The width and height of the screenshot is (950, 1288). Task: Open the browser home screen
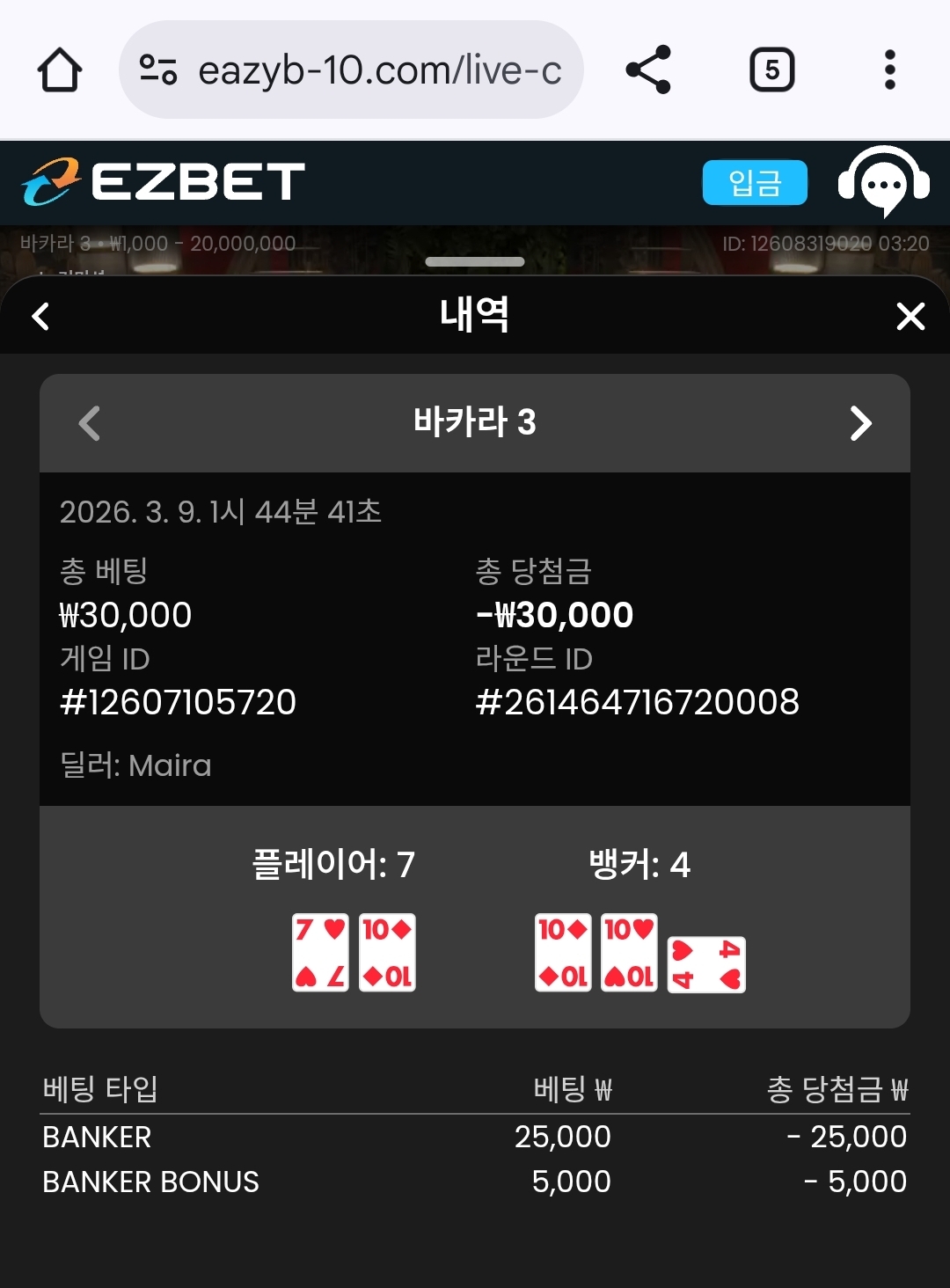pyautogui.click(x=59, y=70)
